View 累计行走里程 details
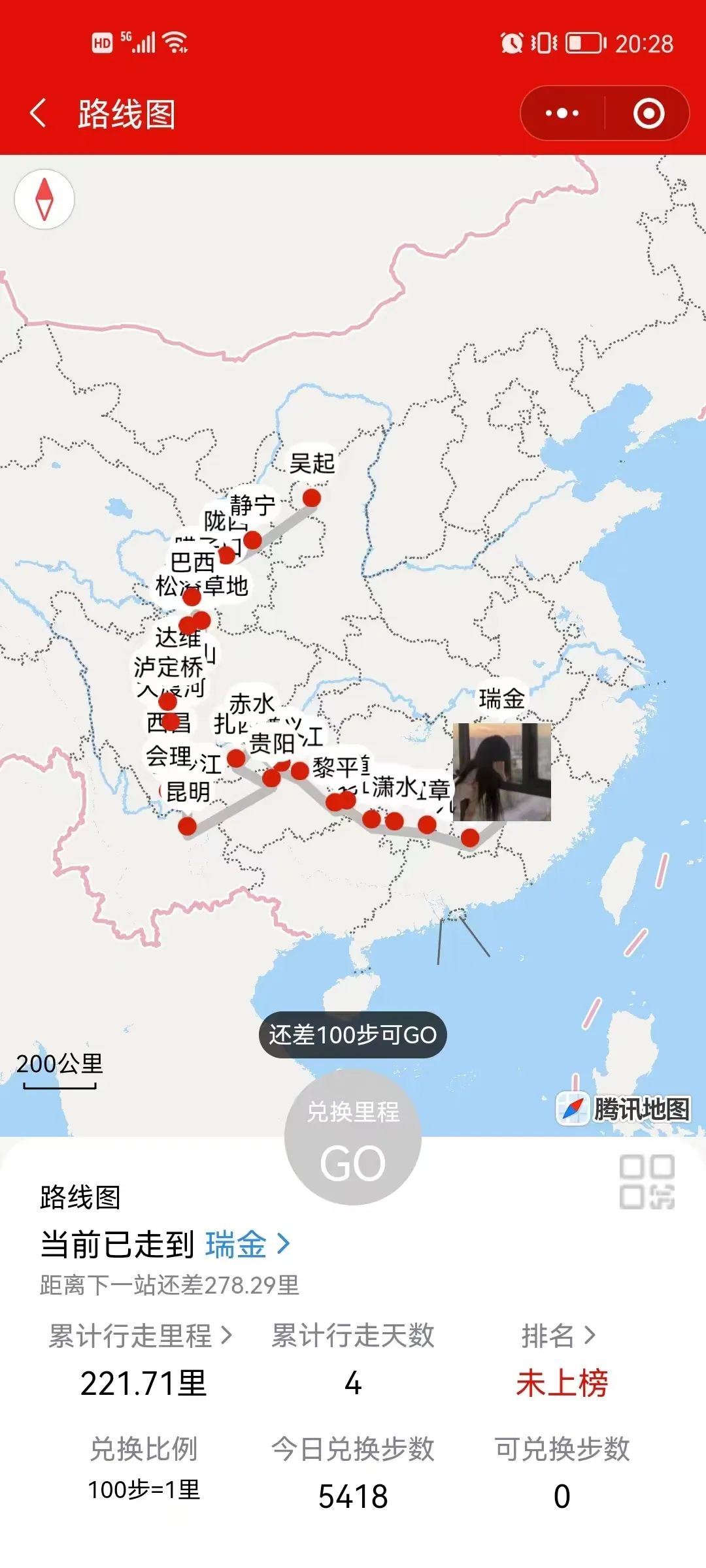Image resolution: width=706 pixels, height=1568 pixels. pos(141,1335)
